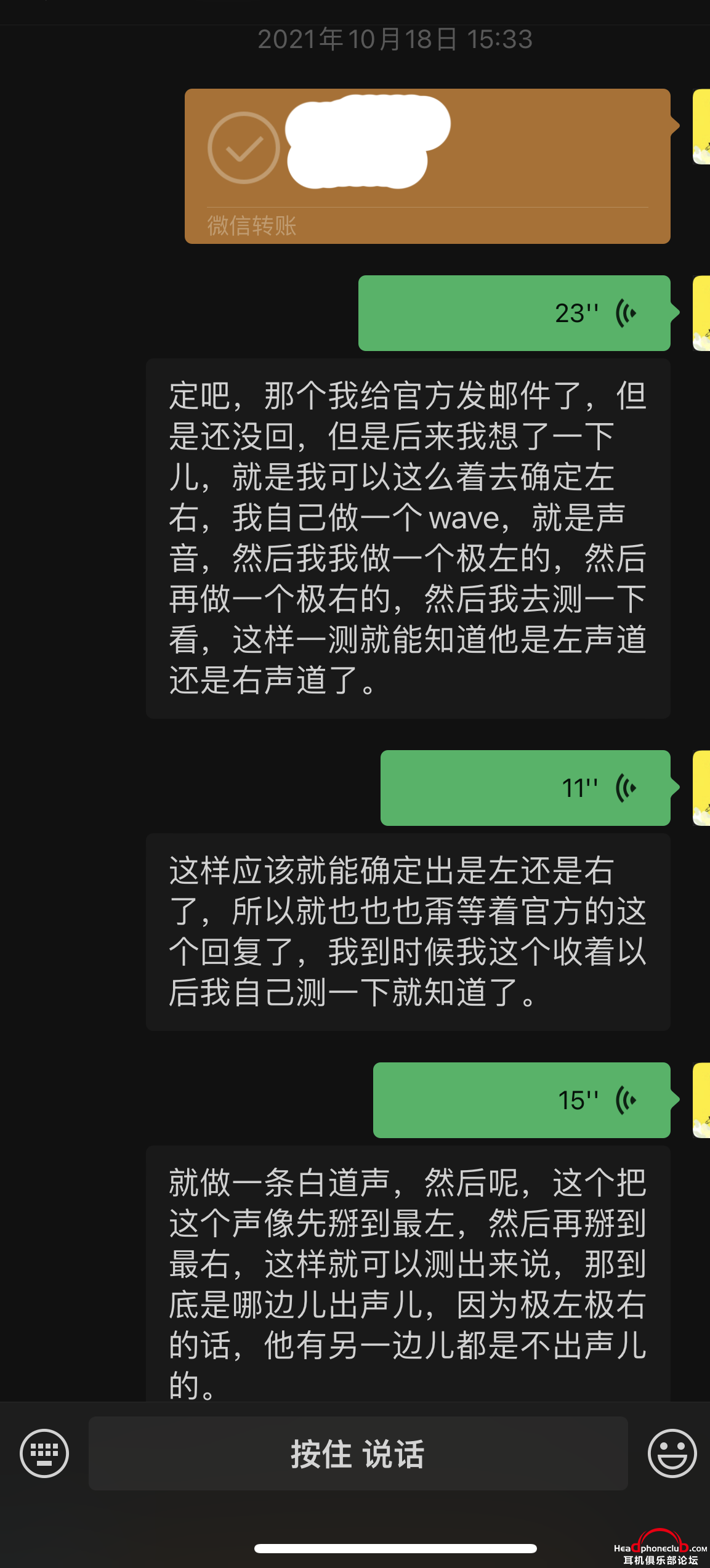This screenshot has width=710, height=1568.
Task: Play the 15-second voice message
Action: click(522, 1100)
